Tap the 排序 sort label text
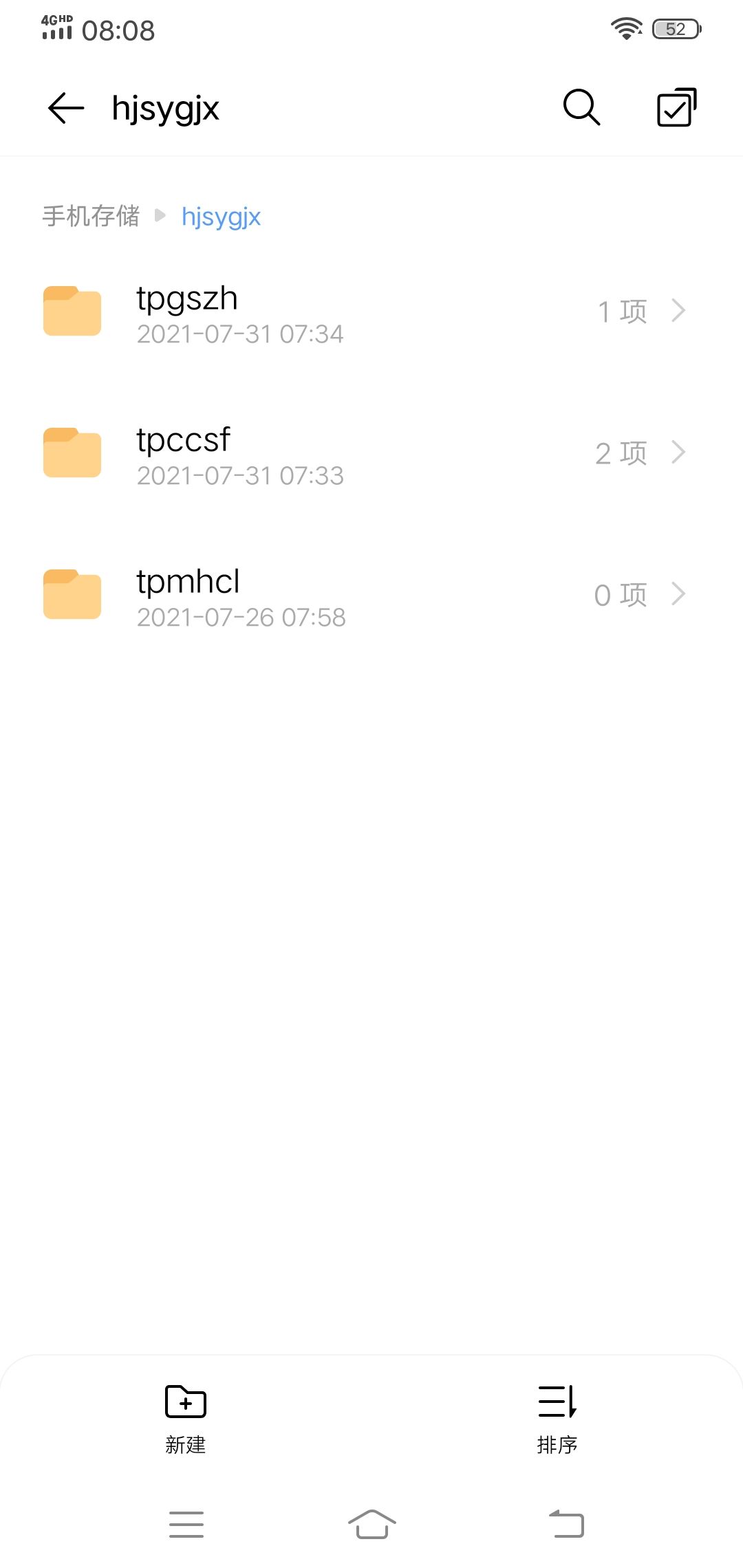The height and width of the screenshot is (1568, 743). [x=557, y=1445]
